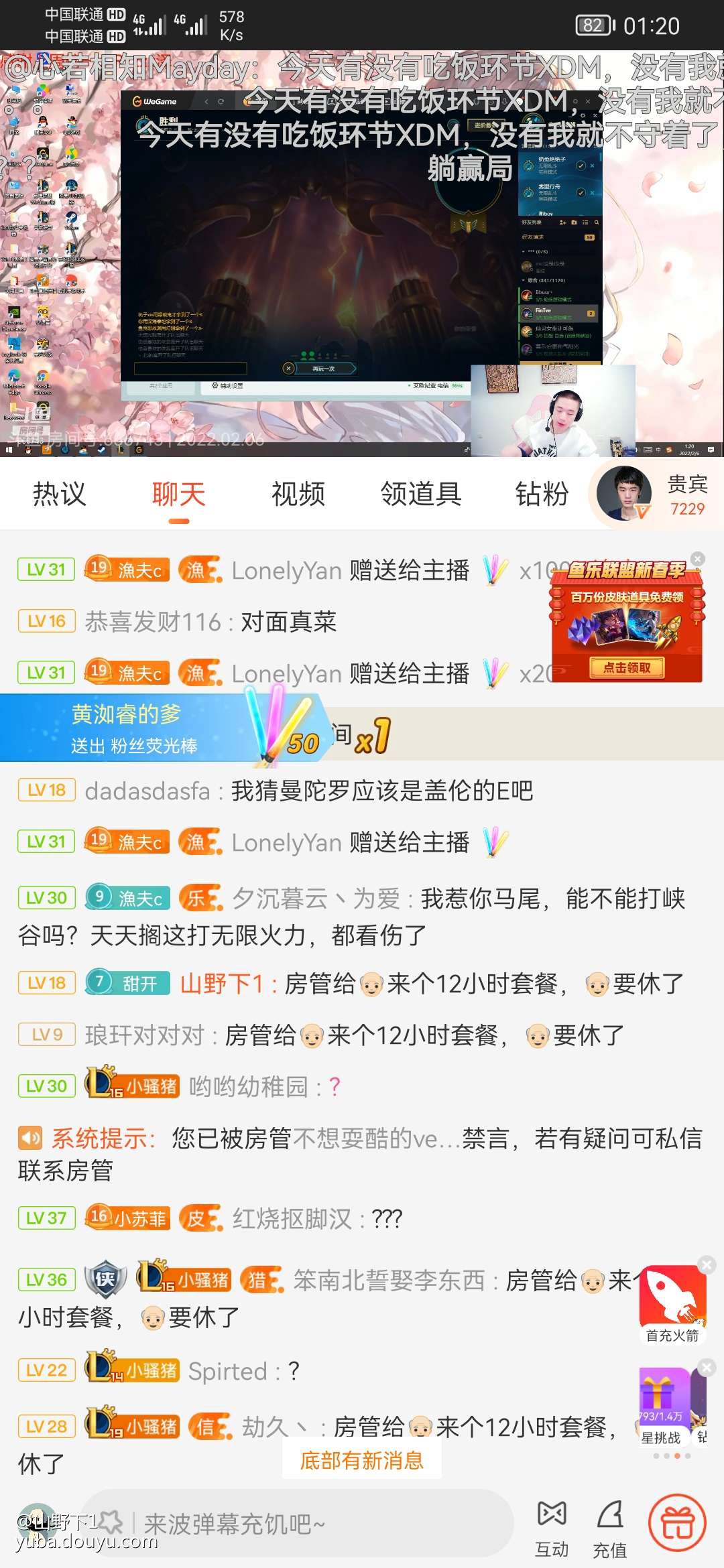724x1568 pixels.
Task: Switch to the 热议 tab
Action: (60, 495)
